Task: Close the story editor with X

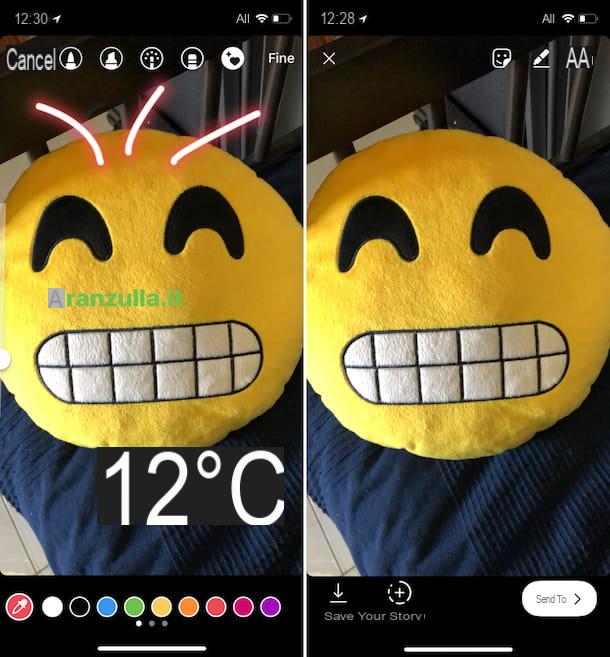Action: coord(329,59)
